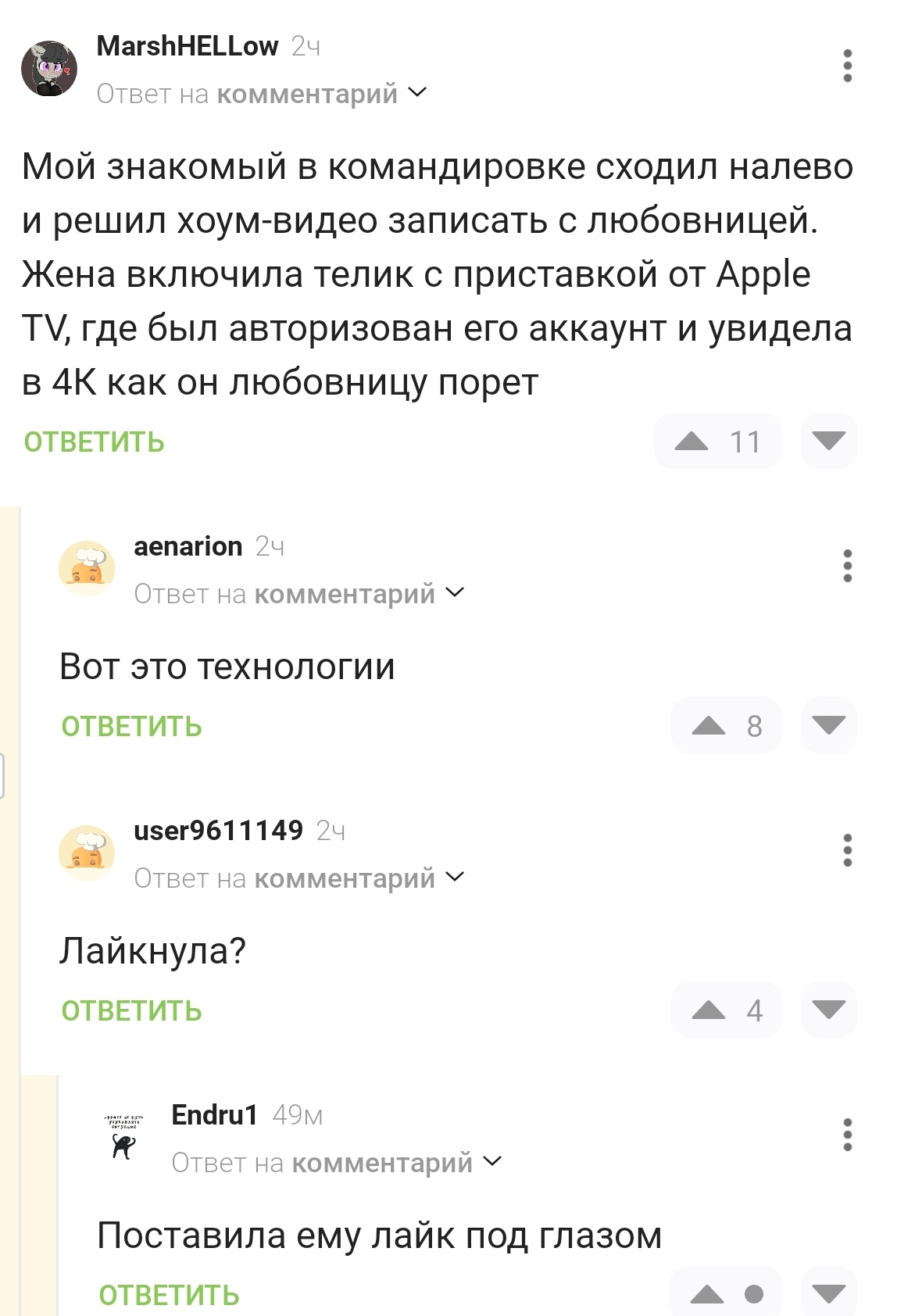The width and height of the screenshot is (897, 1316).
Task: Open aenarion's username profile link
Action: (188, 546)
